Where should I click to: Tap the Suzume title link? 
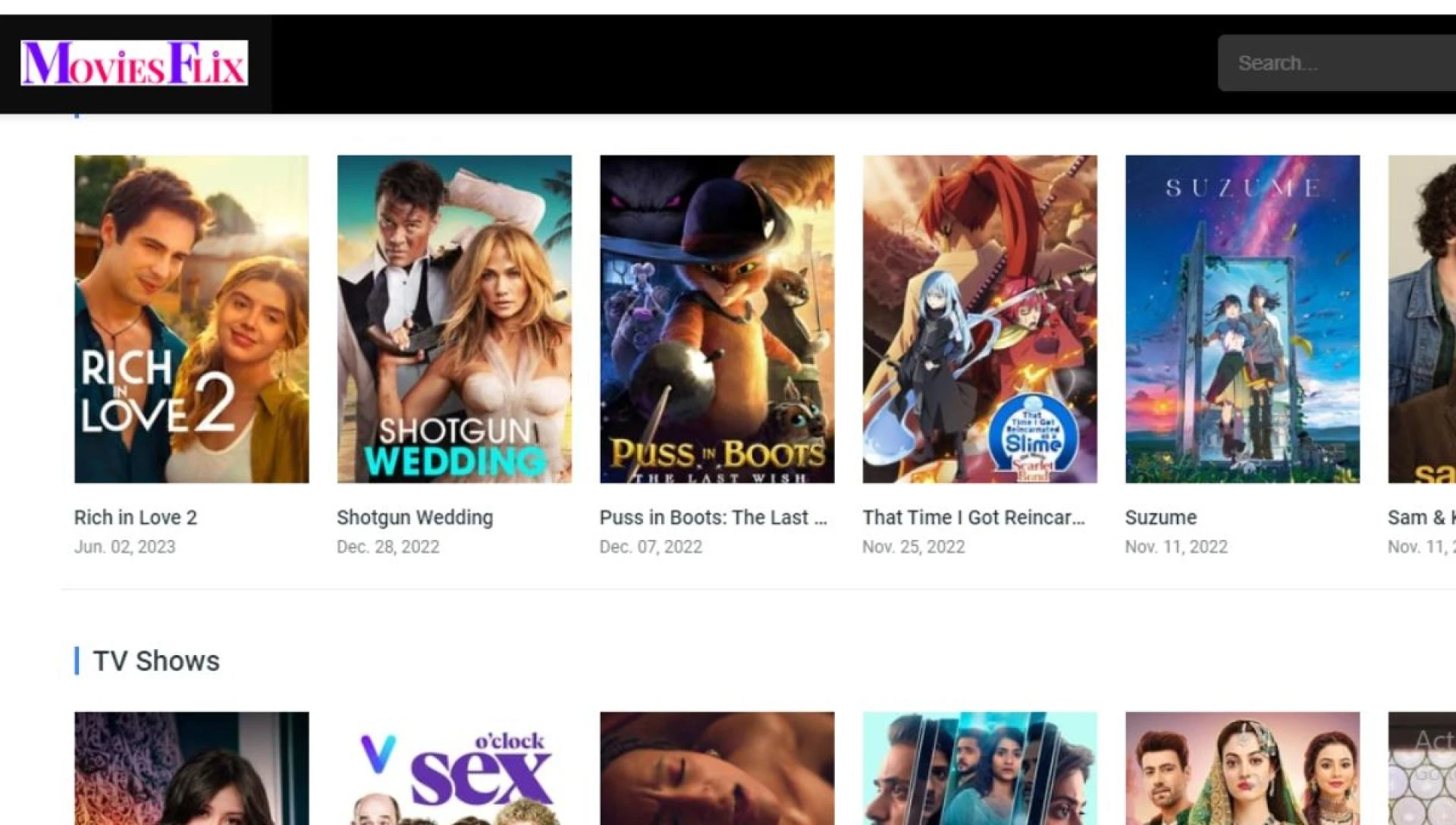tap(1160, 517)
